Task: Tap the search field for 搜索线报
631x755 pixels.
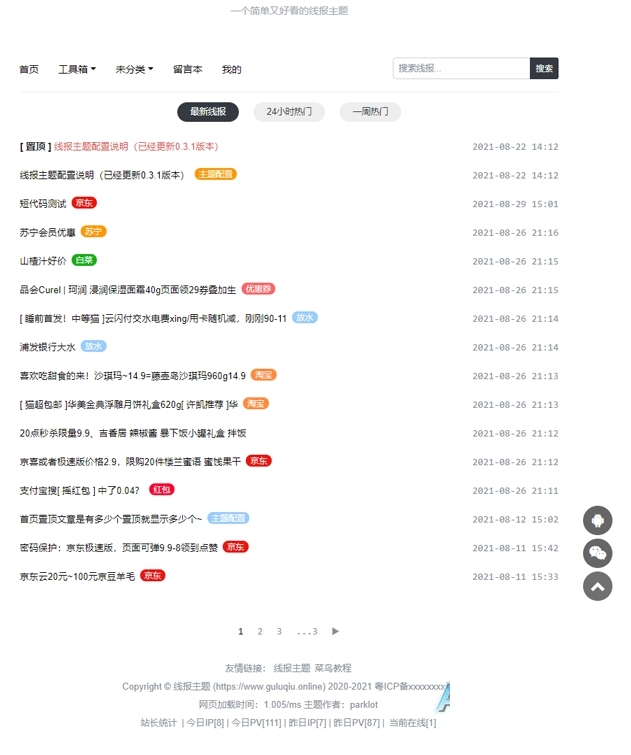Action: pos(461,68)
